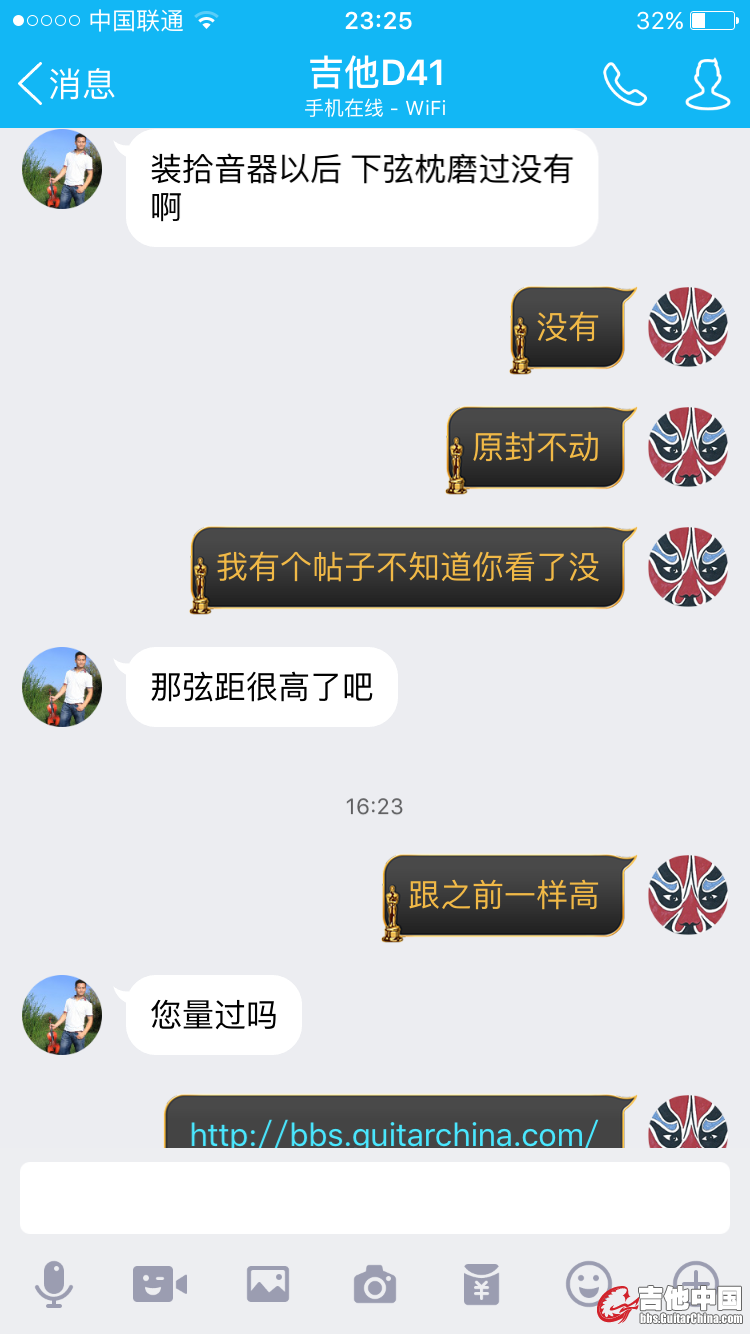This screenshot has width=750, height=1334.
Task: Tap the message text input box
Action: [x=375, y=1197]
